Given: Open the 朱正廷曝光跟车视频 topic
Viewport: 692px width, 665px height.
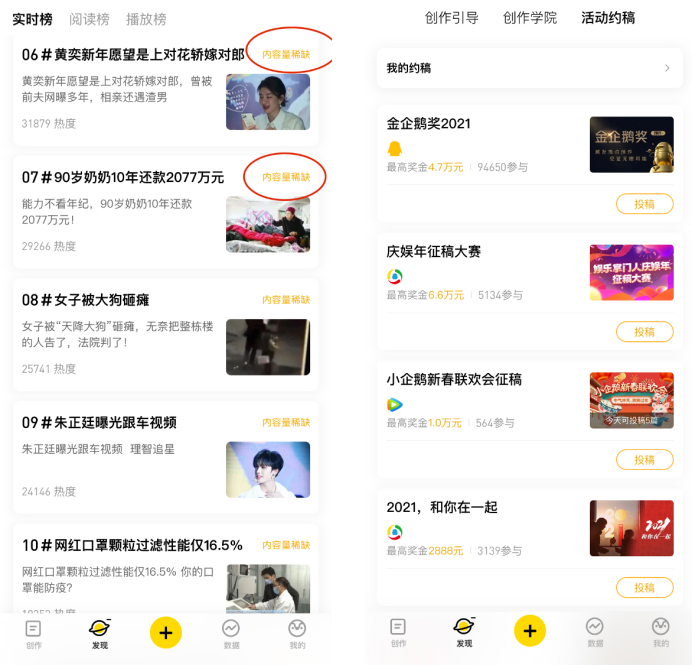Looking at the screenshot, I should click(99, 423).
